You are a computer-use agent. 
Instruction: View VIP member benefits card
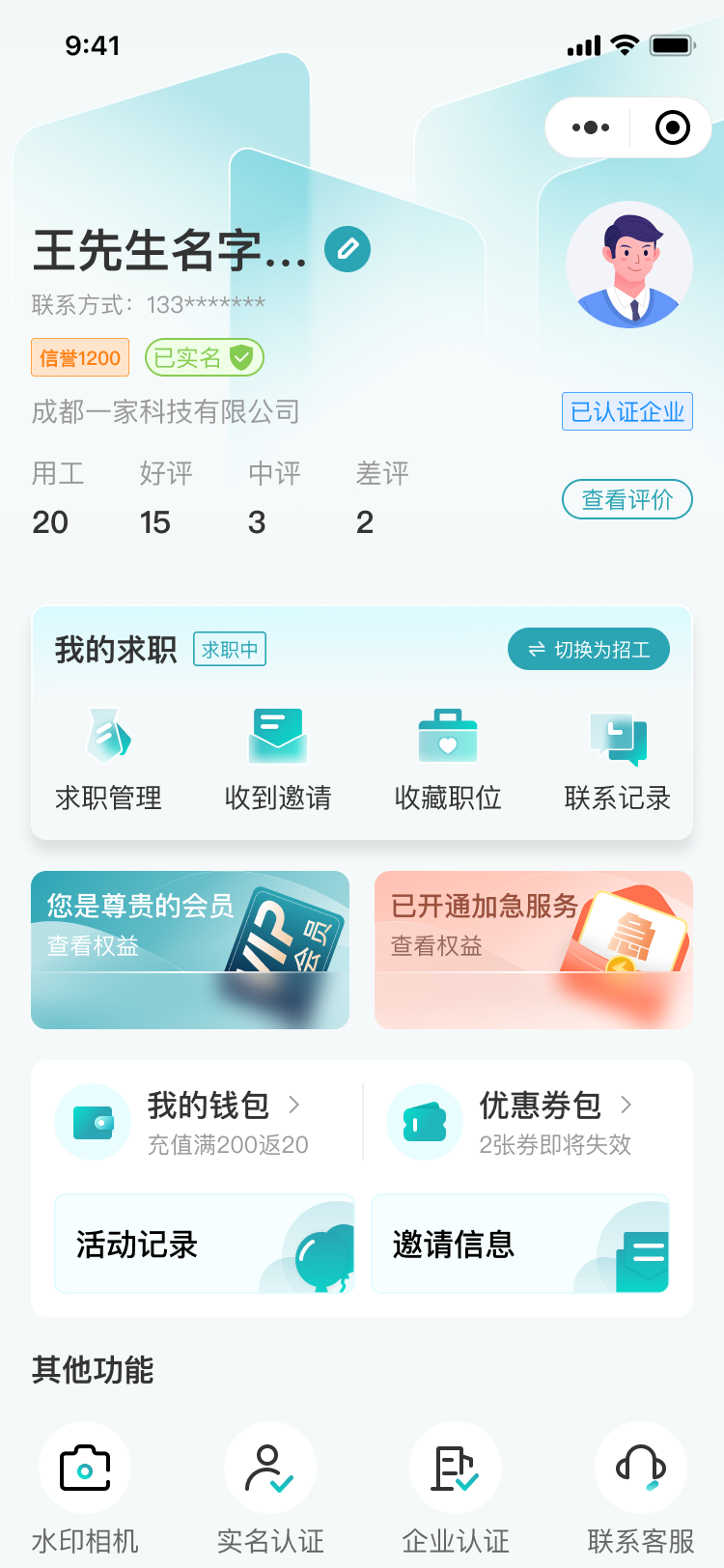(190, 950)
